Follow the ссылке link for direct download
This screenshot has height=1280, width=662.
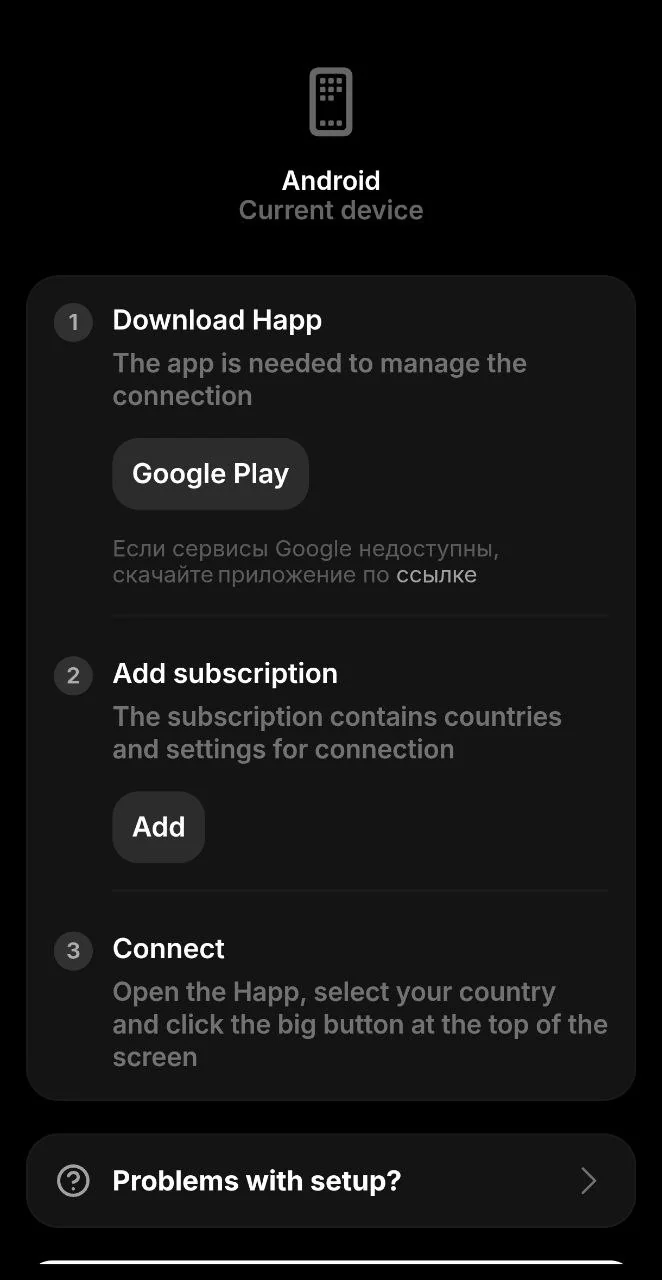[436, 575]
